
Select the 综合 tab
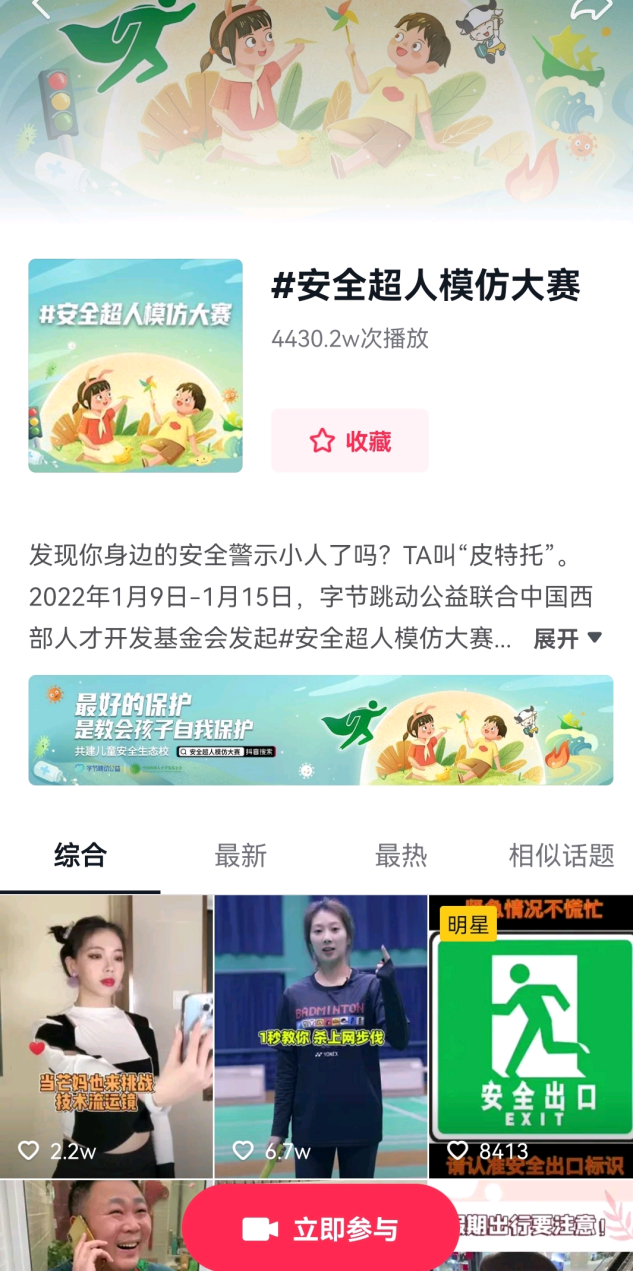click(x=80, y=856)
